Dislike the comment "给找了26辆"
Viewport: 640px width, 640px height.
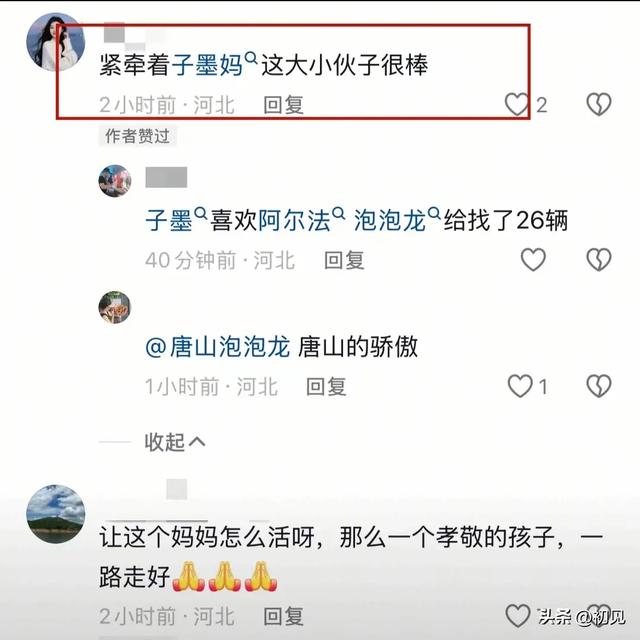click(598, 260)
